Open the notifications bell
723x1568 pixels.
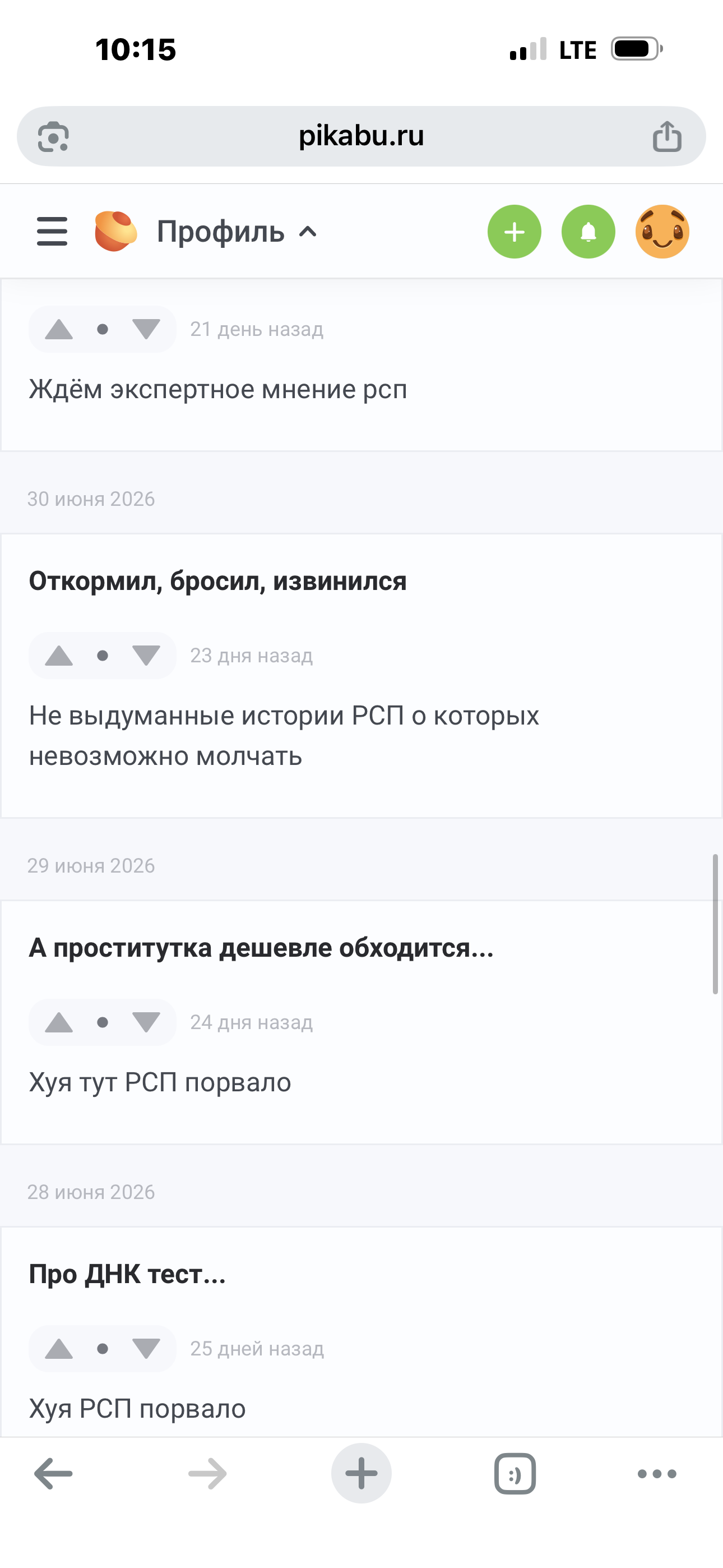click(588, 231)
